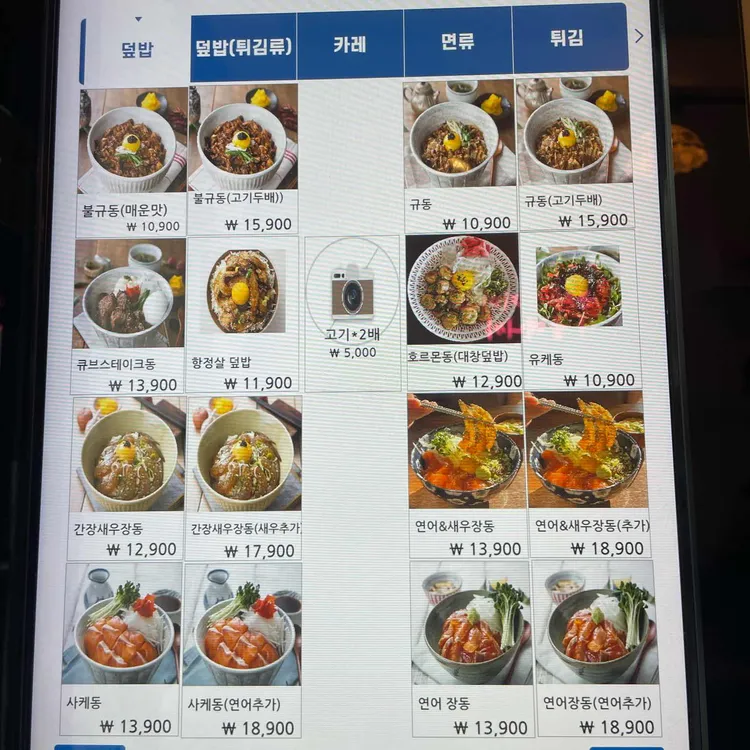750x750 pixels.
Task: Switch to the 면류 tab
Action: (x=457, y=42)
